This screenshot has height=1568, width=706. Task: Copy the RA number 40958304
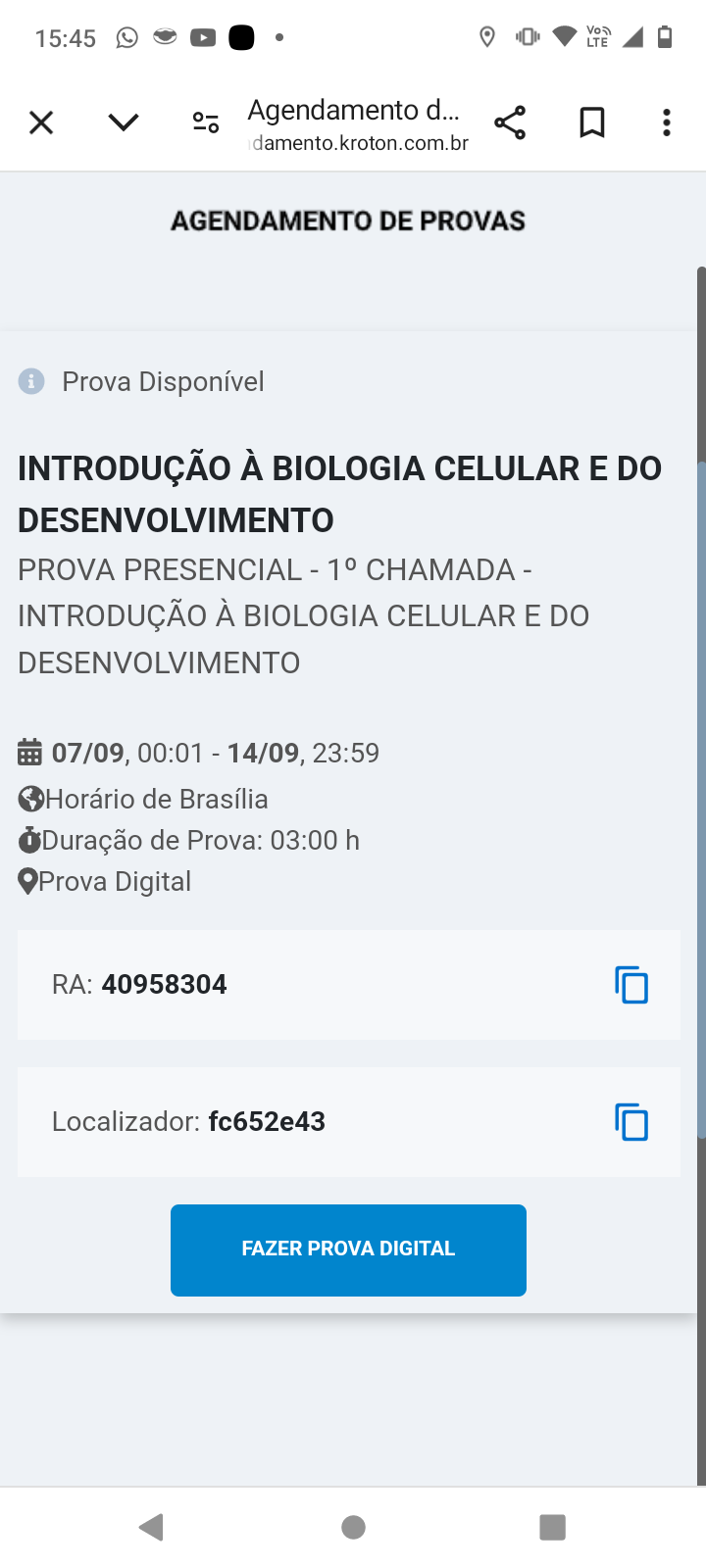click(631, 985)
